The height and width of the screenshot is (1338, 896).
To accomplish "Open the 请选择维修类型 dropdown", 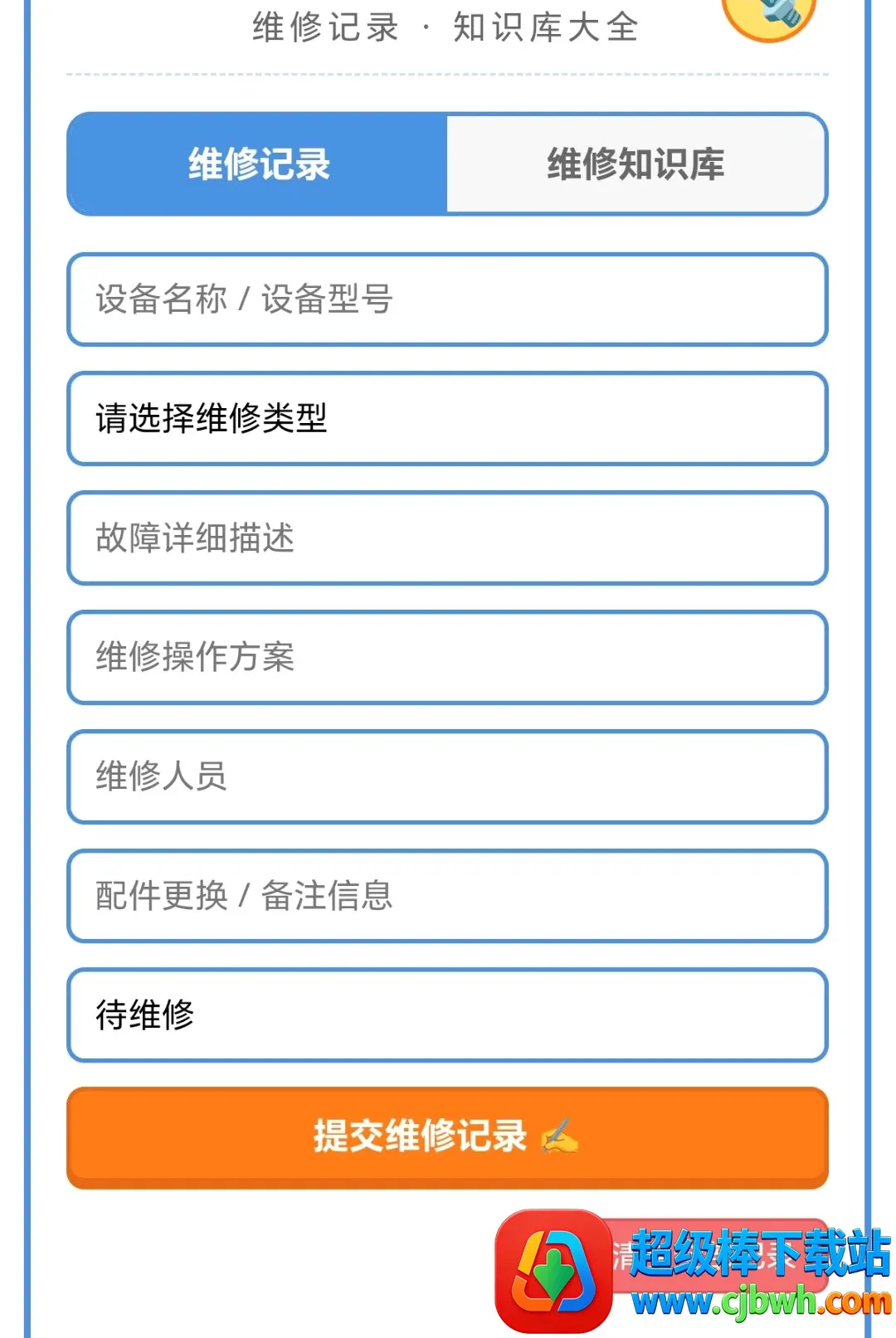I will click(x=447, y=418).
